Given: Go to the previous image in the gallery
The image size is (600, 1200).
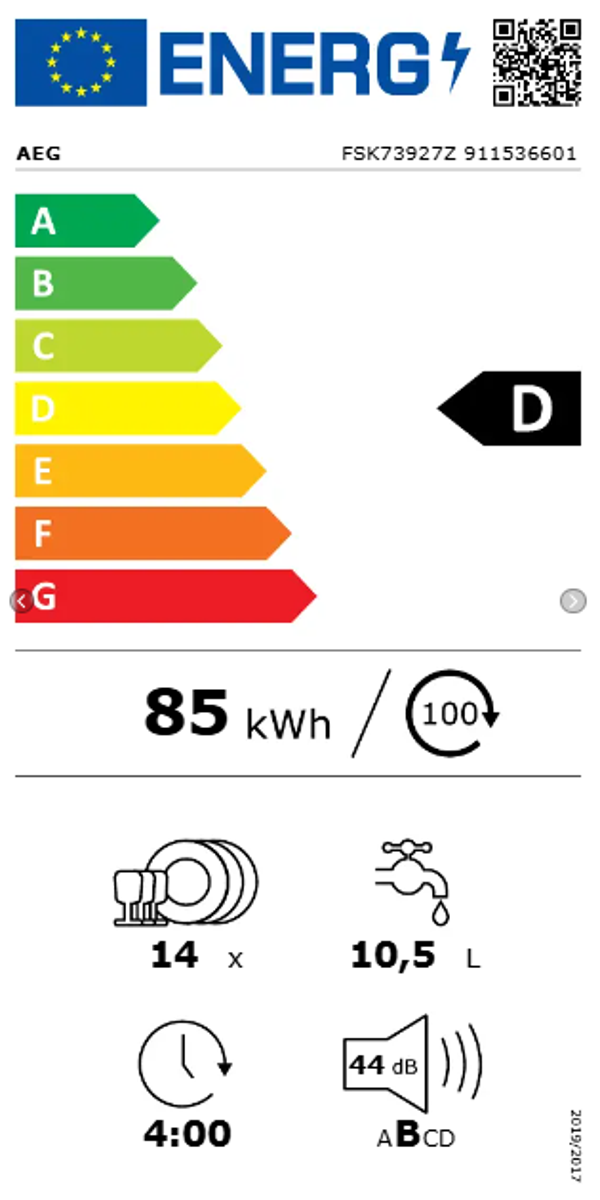Looking at the screenshot, I should (x=21, y=601).
